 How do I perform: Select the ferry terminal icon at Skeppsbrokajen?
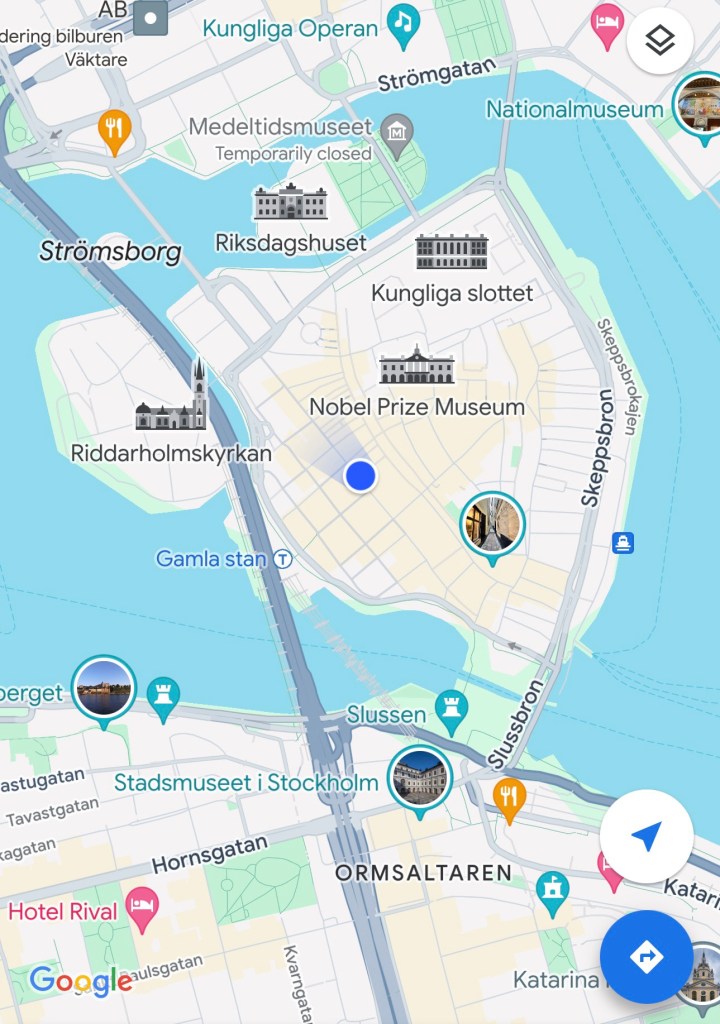click(x=624, y=543)
